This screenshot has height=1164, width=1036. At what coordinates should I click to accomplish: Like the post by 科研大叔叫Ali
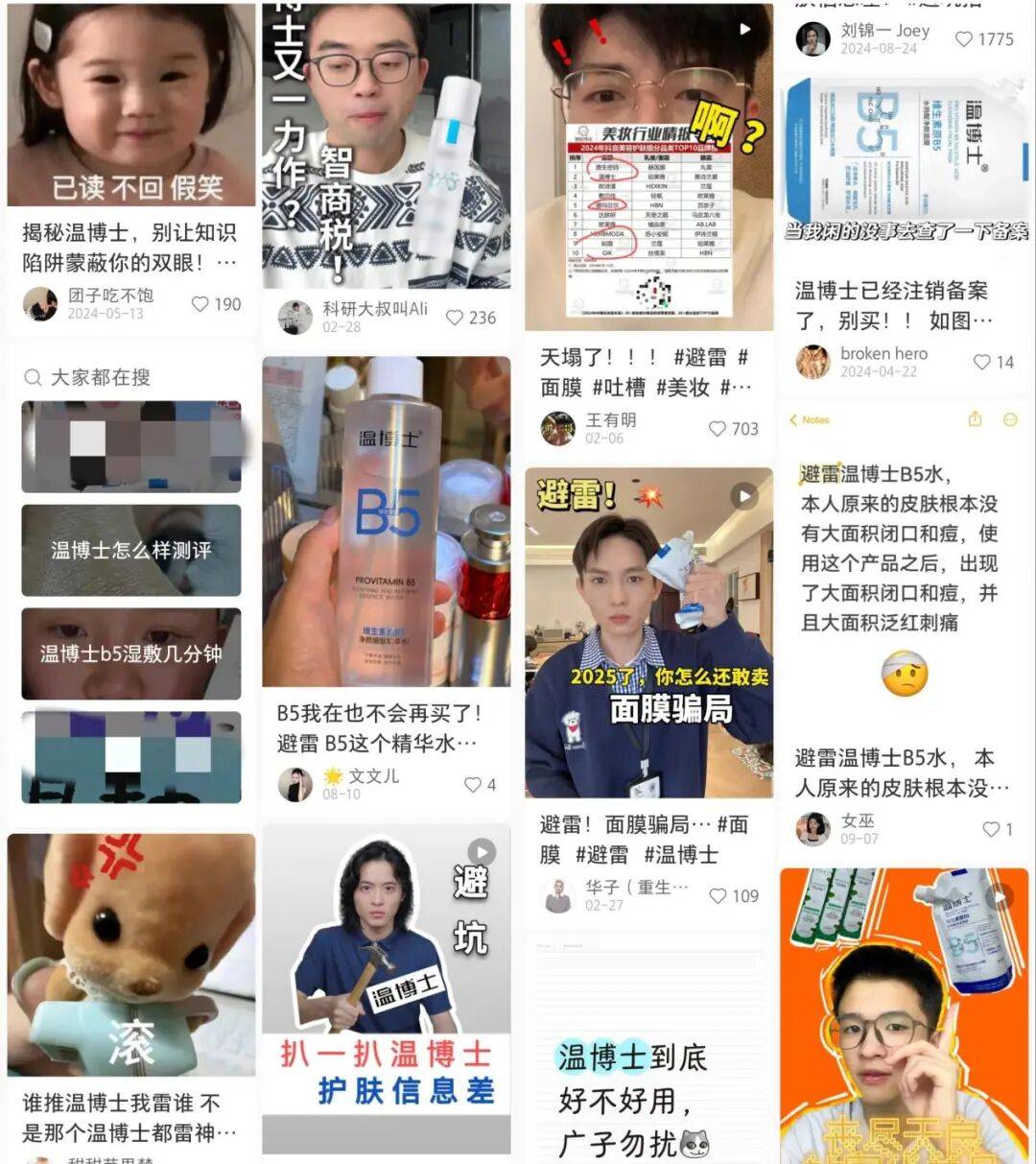[456, 318]
